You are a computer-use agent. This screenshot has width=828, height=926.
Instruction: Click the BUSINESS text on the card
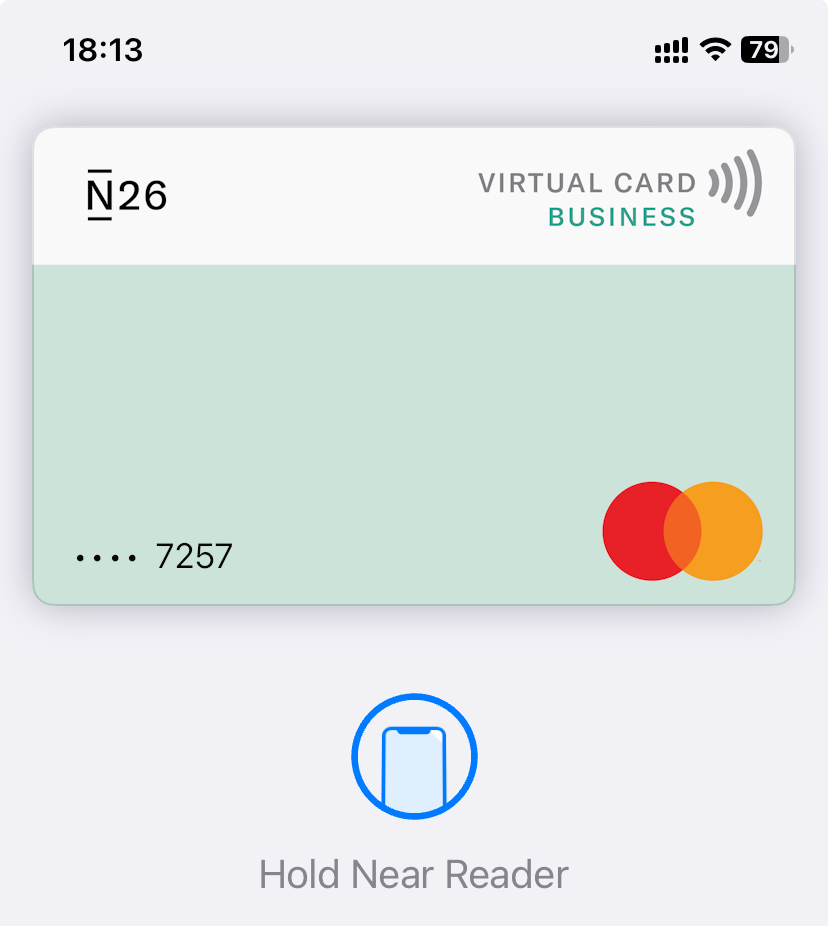pos(621,217)
